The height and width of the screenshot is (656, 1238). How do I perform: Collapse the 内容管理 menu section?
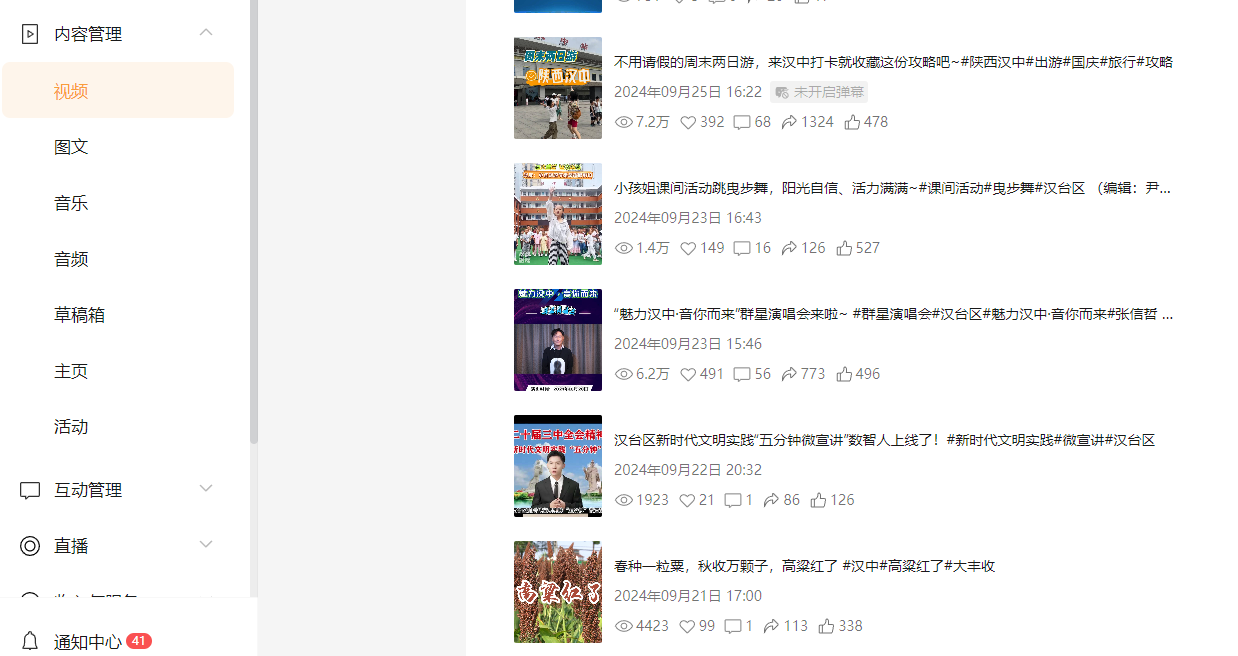tap(206, 33)
